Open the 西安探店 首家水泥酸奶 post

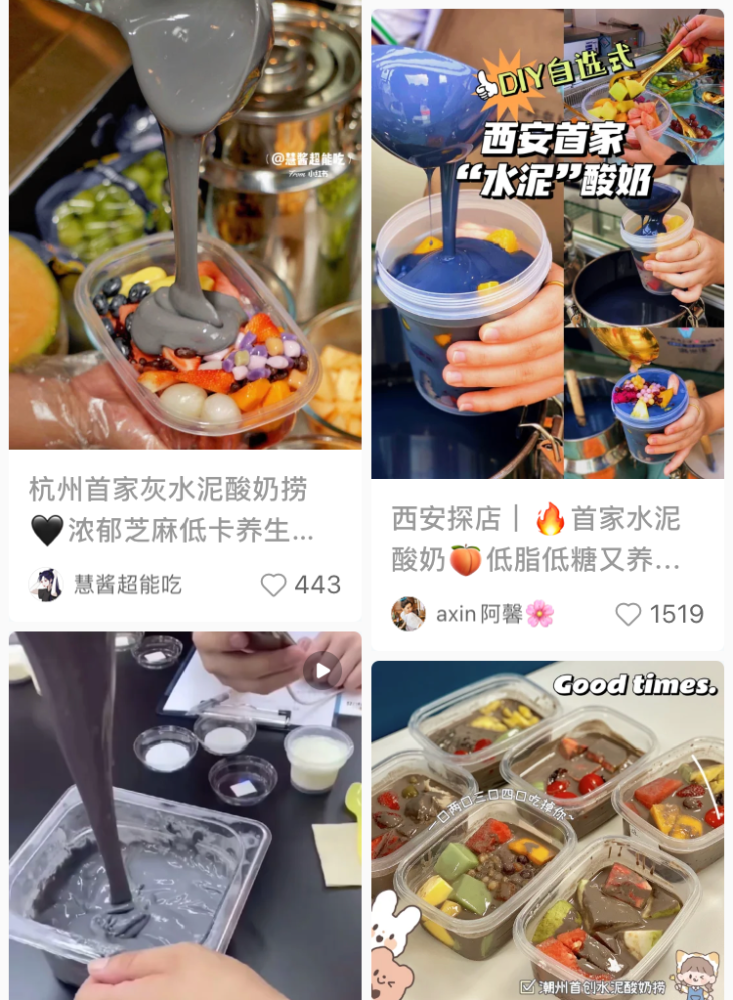[x=547, y=245]
